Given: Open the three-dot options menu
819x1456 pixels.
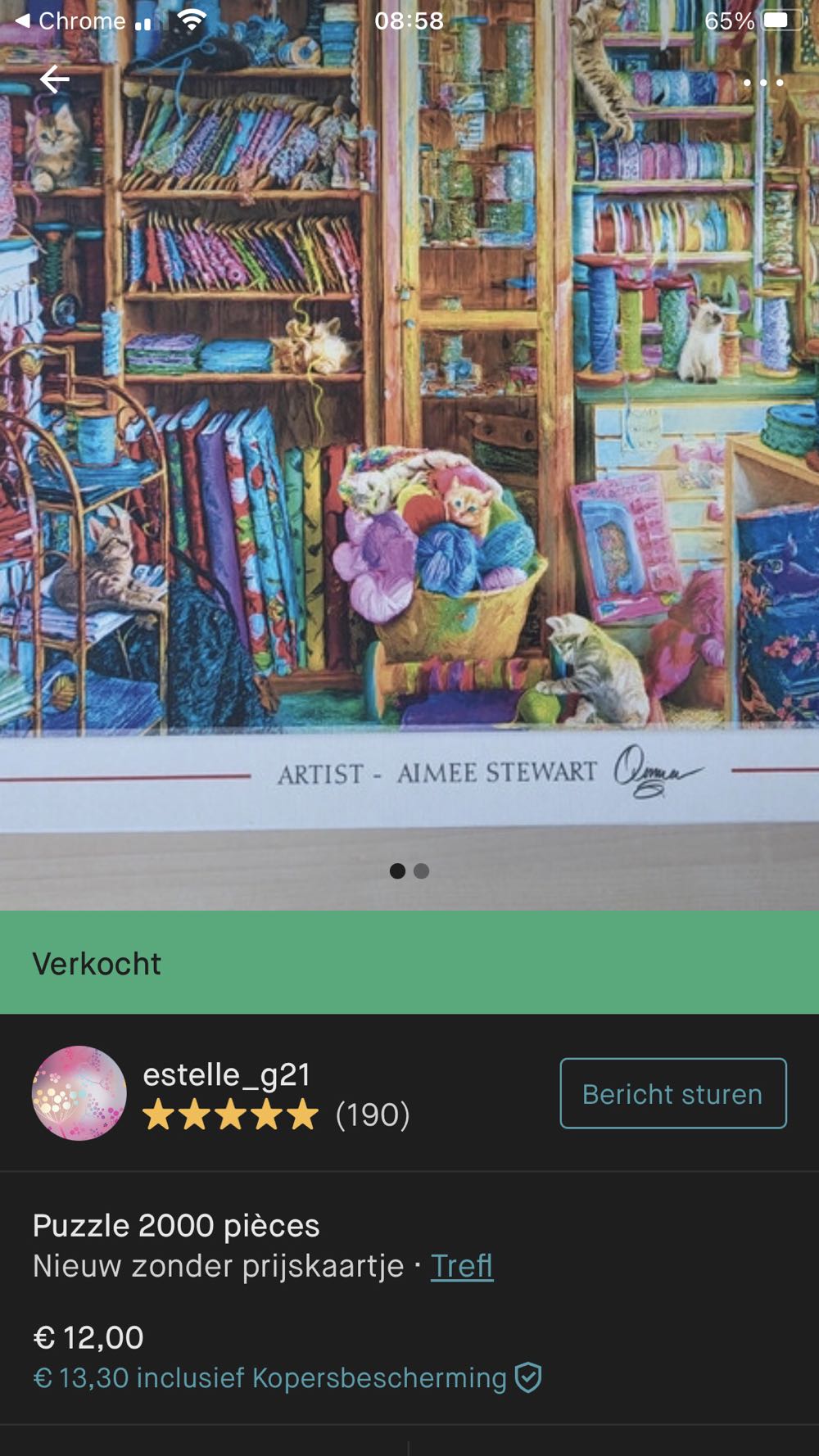Looking at the screenshot, I should tap(763, 82).
